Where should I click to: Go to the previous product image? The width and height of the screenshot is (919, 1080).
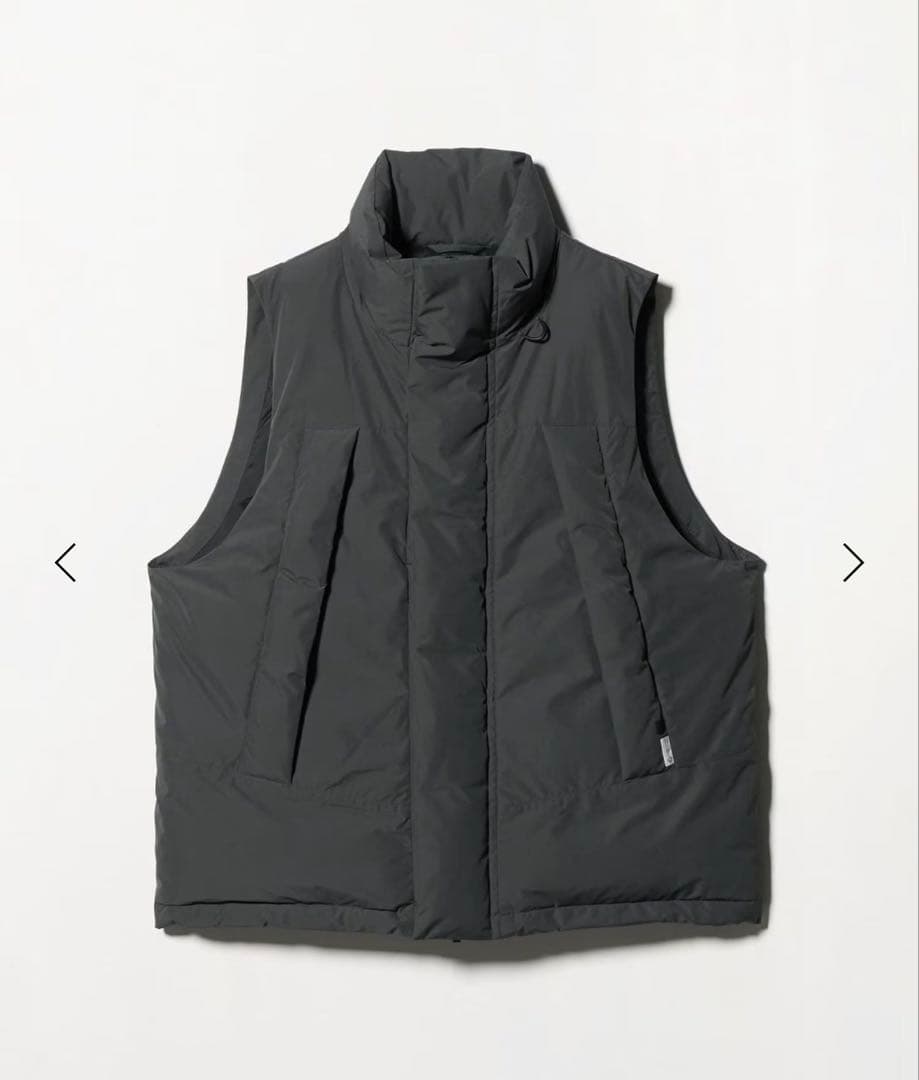point(65,562)
